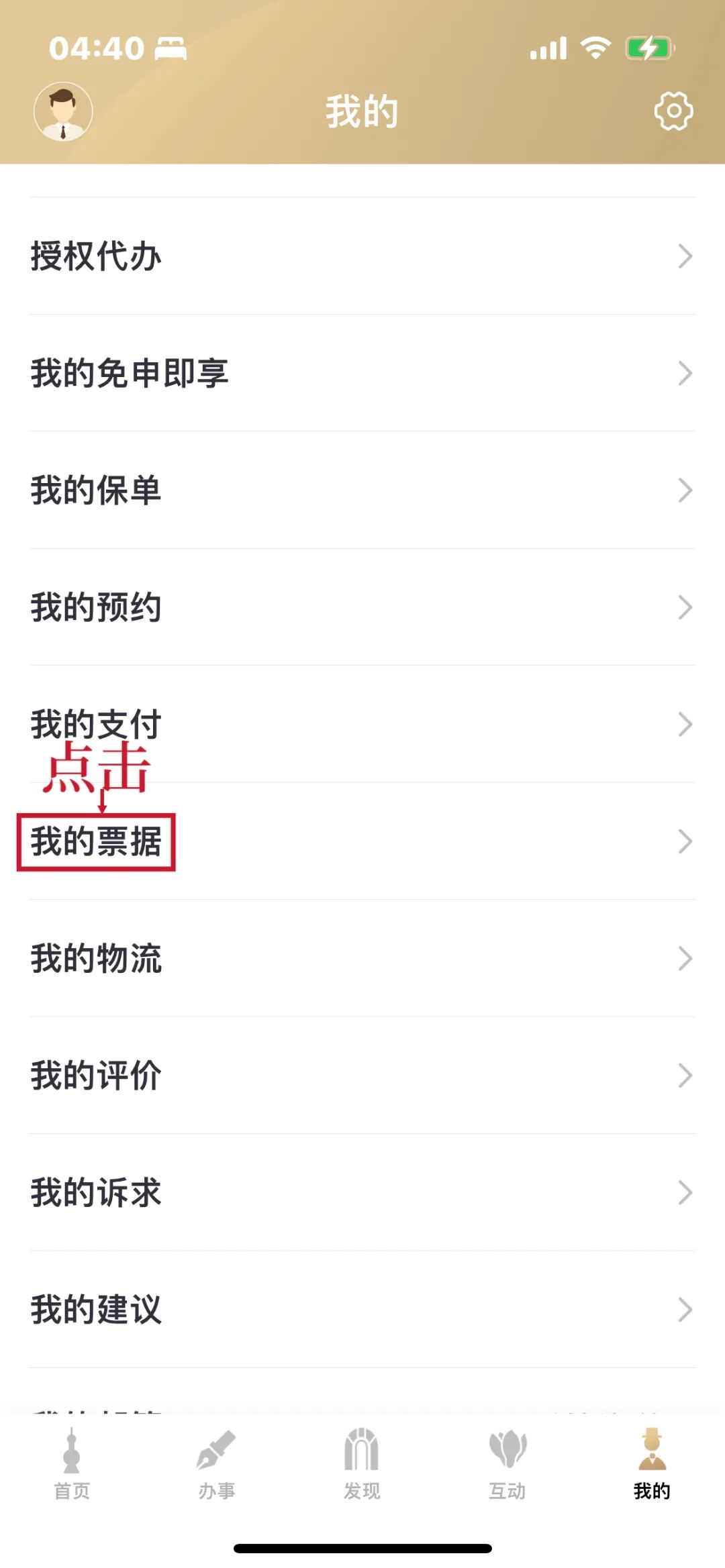Open 我的免申即享
The height and width of the screenshot is (1568, 725).
click(x=362, y=373)
